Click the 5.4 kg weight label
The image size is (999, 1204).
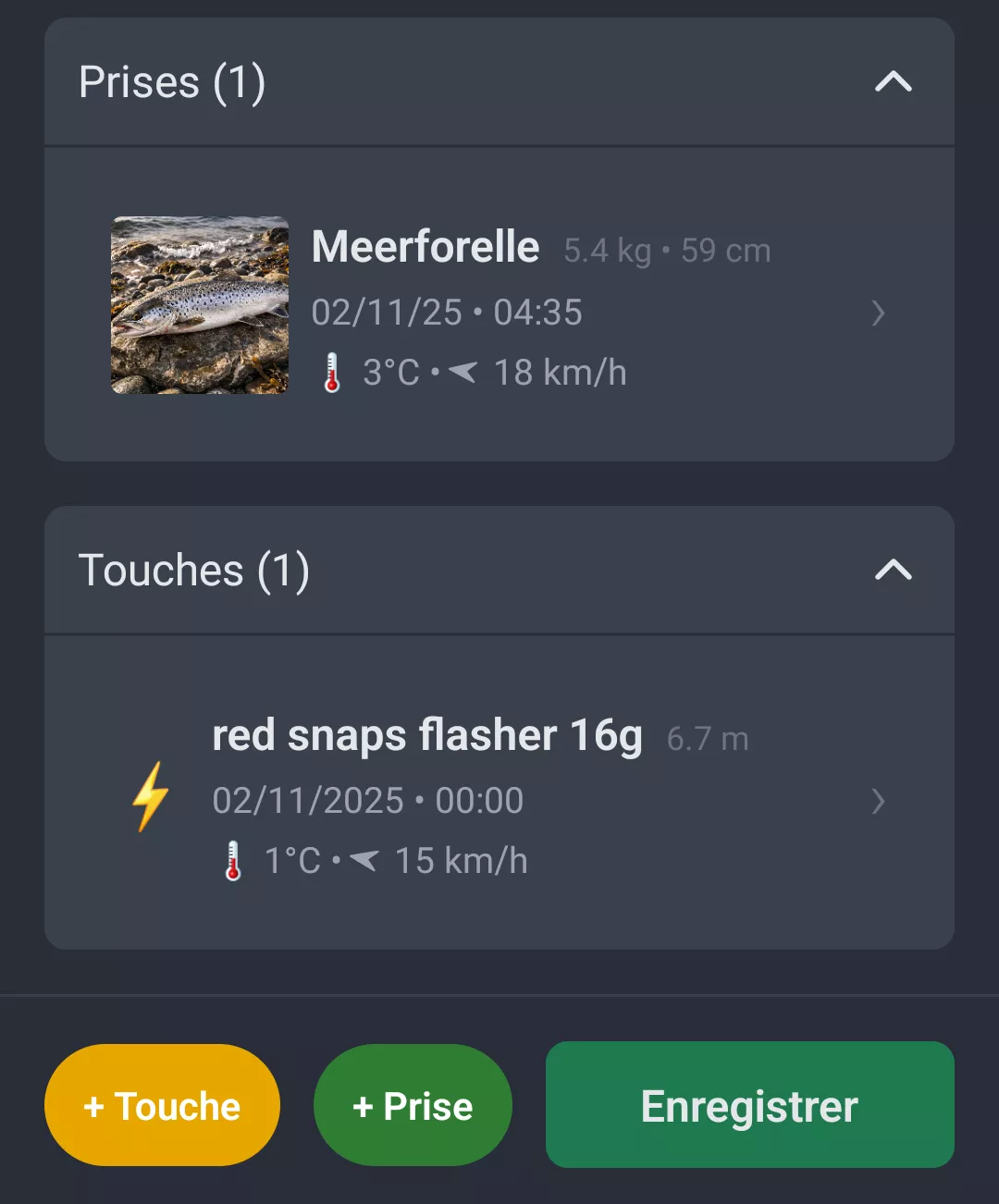[606, 250]
